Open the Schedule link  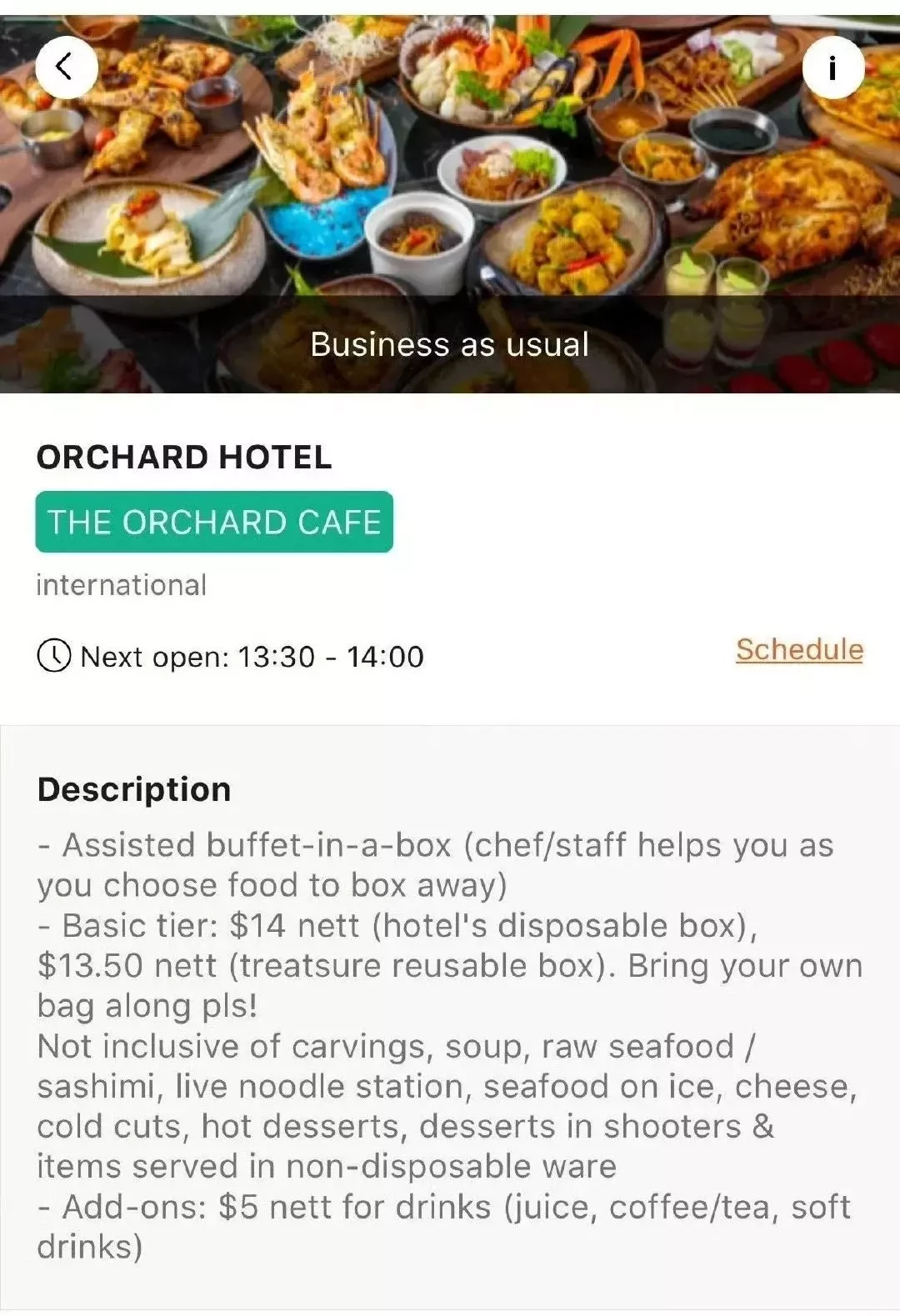click(798, 649)
